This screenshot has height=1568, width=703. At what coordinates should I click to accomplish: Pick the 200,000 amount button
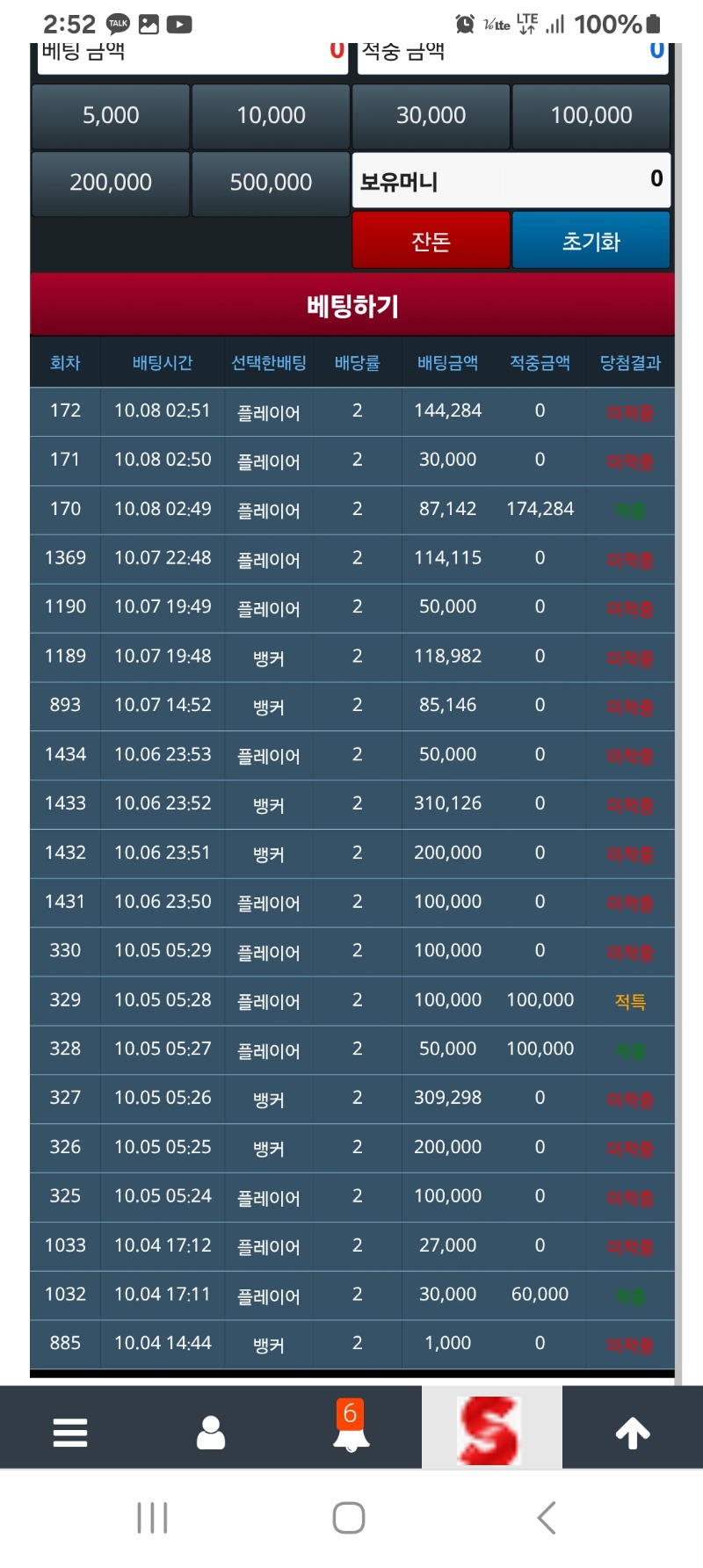(x=111, y=183)
